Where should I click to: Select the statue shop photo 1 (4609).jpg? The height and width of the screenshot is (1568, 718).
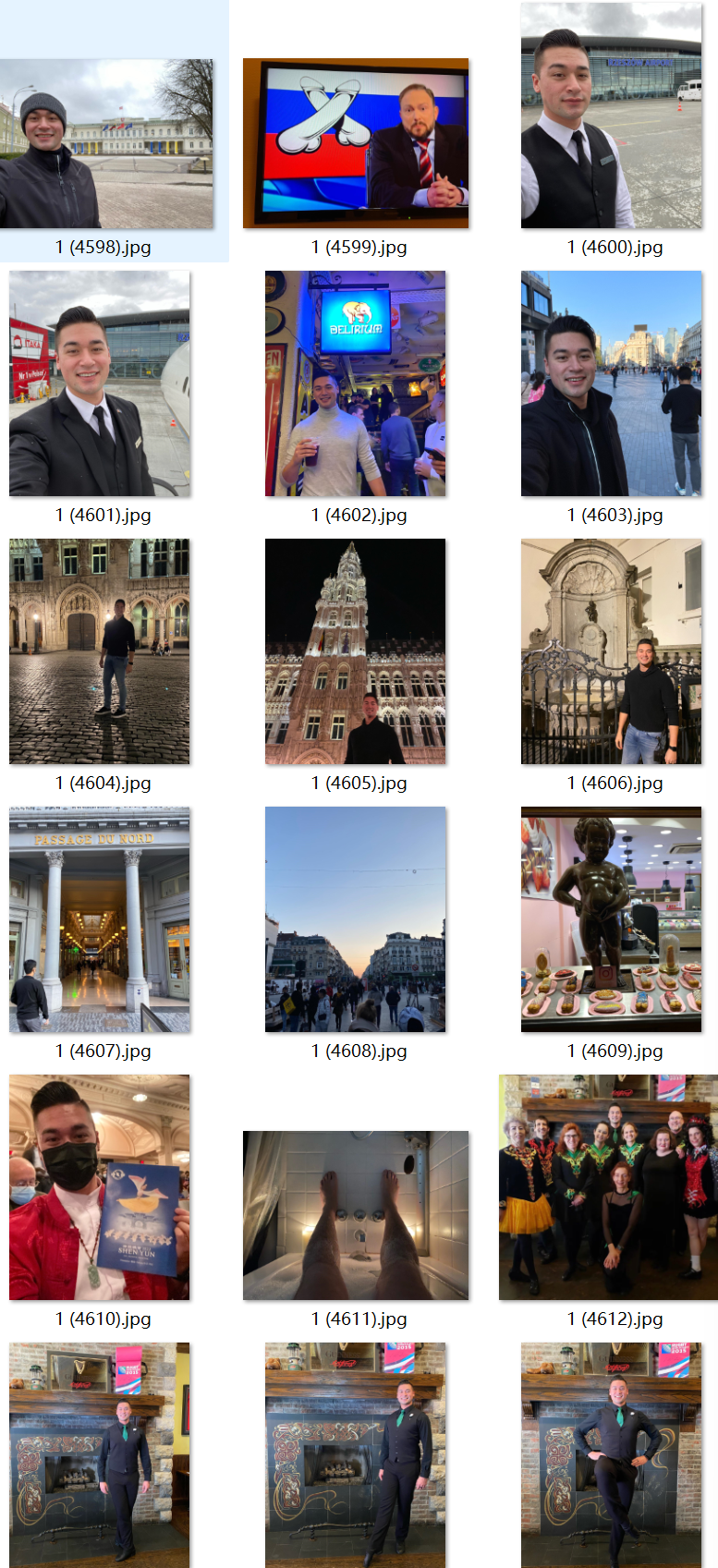pos(611,919)
